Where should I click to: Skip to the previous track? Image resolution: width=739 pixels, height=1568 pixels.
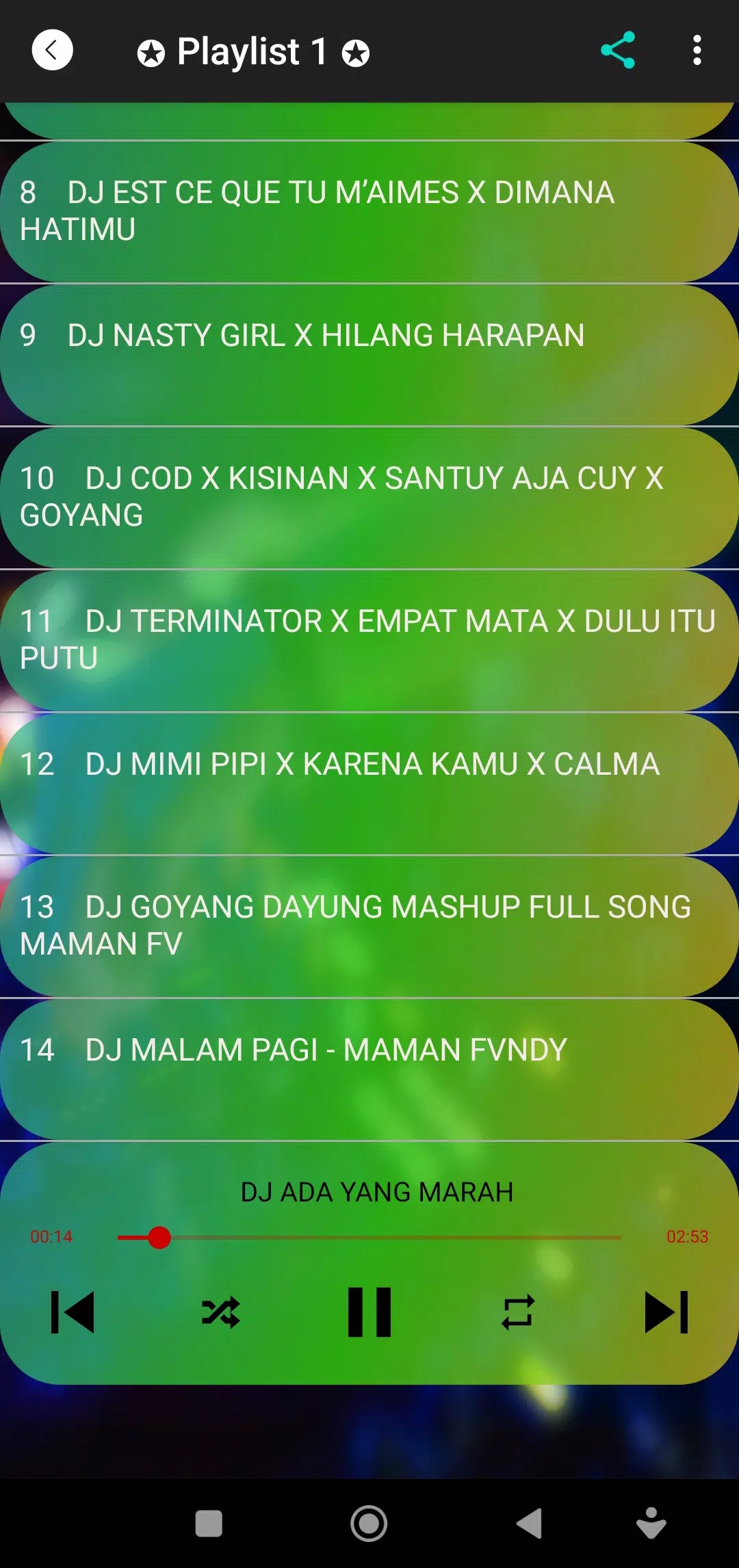73,1312
